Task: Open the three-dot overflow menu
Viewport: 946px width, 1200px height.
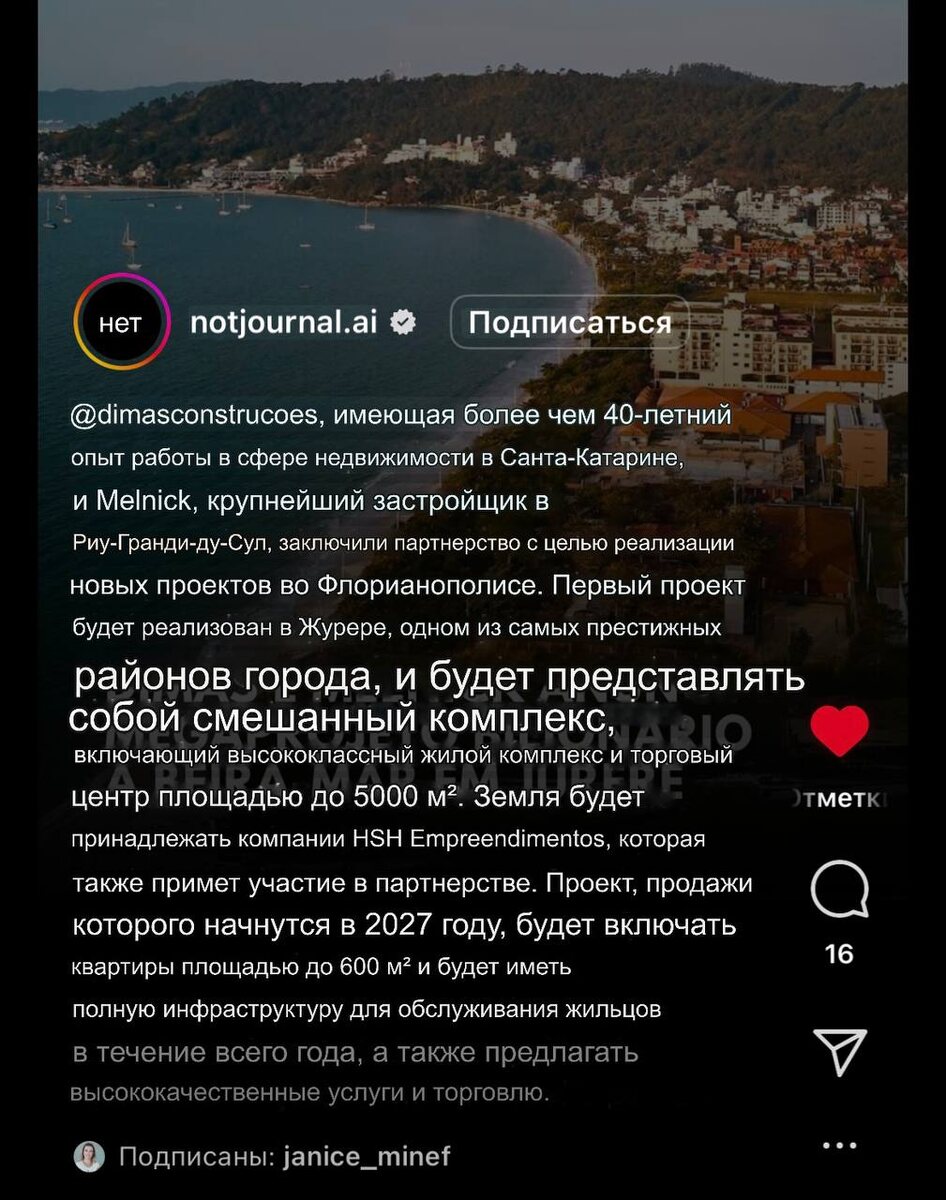Action: (839, 1146)
